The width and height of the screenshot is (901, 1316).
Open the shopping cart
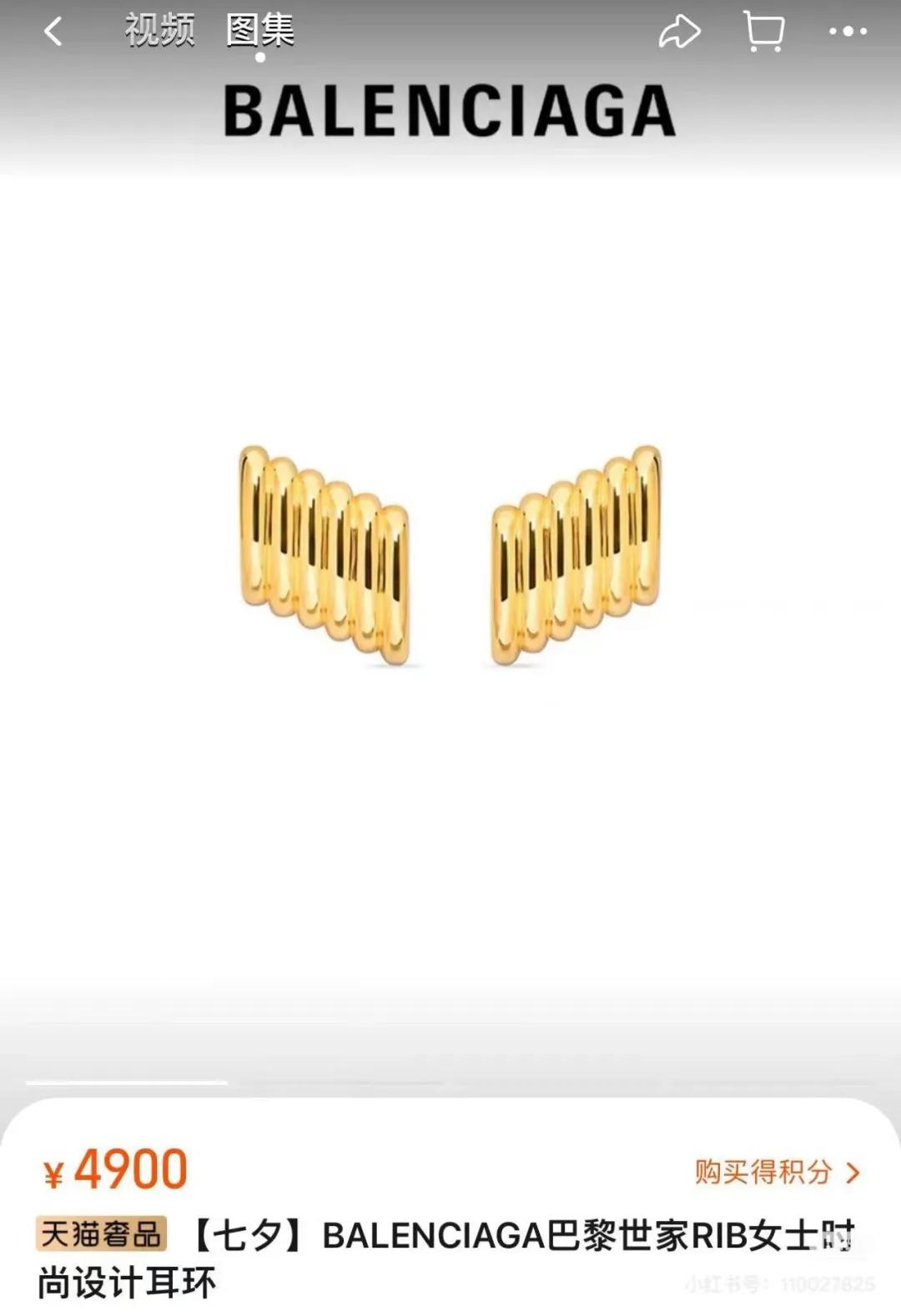(x=763, y=33)
